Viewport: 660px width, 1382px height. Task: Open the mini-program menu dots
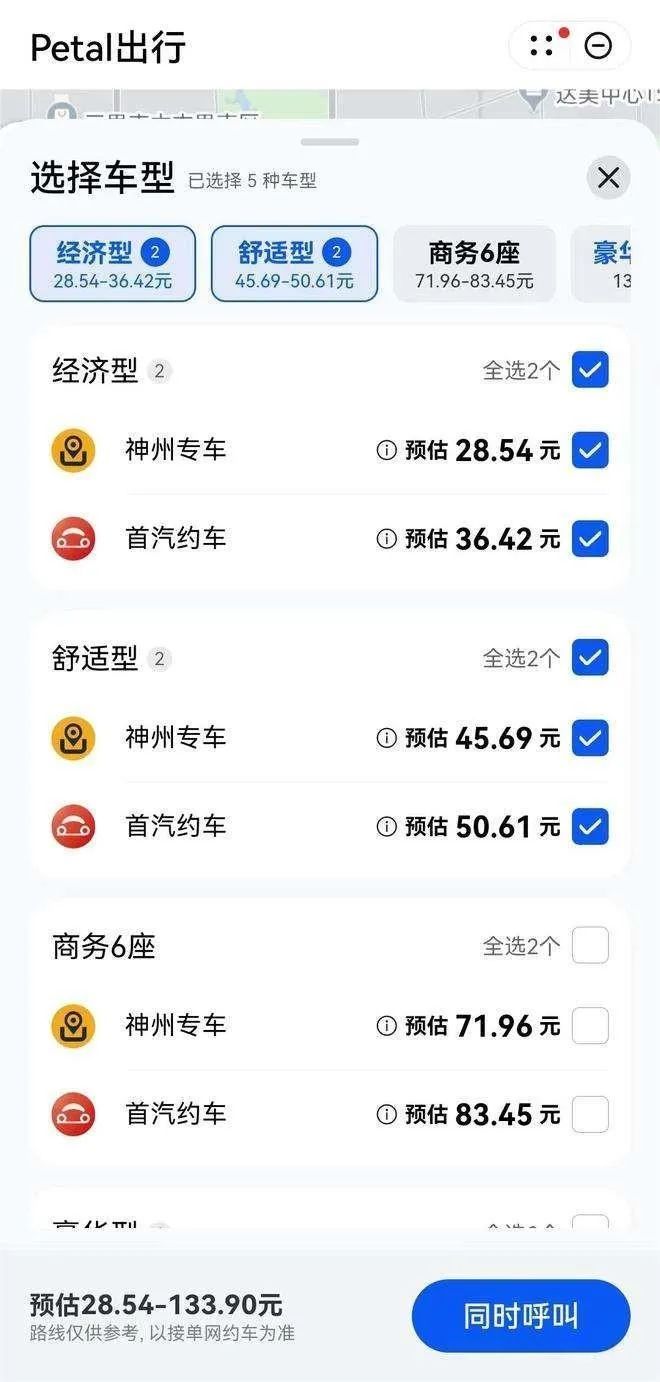tap(543, 45)
